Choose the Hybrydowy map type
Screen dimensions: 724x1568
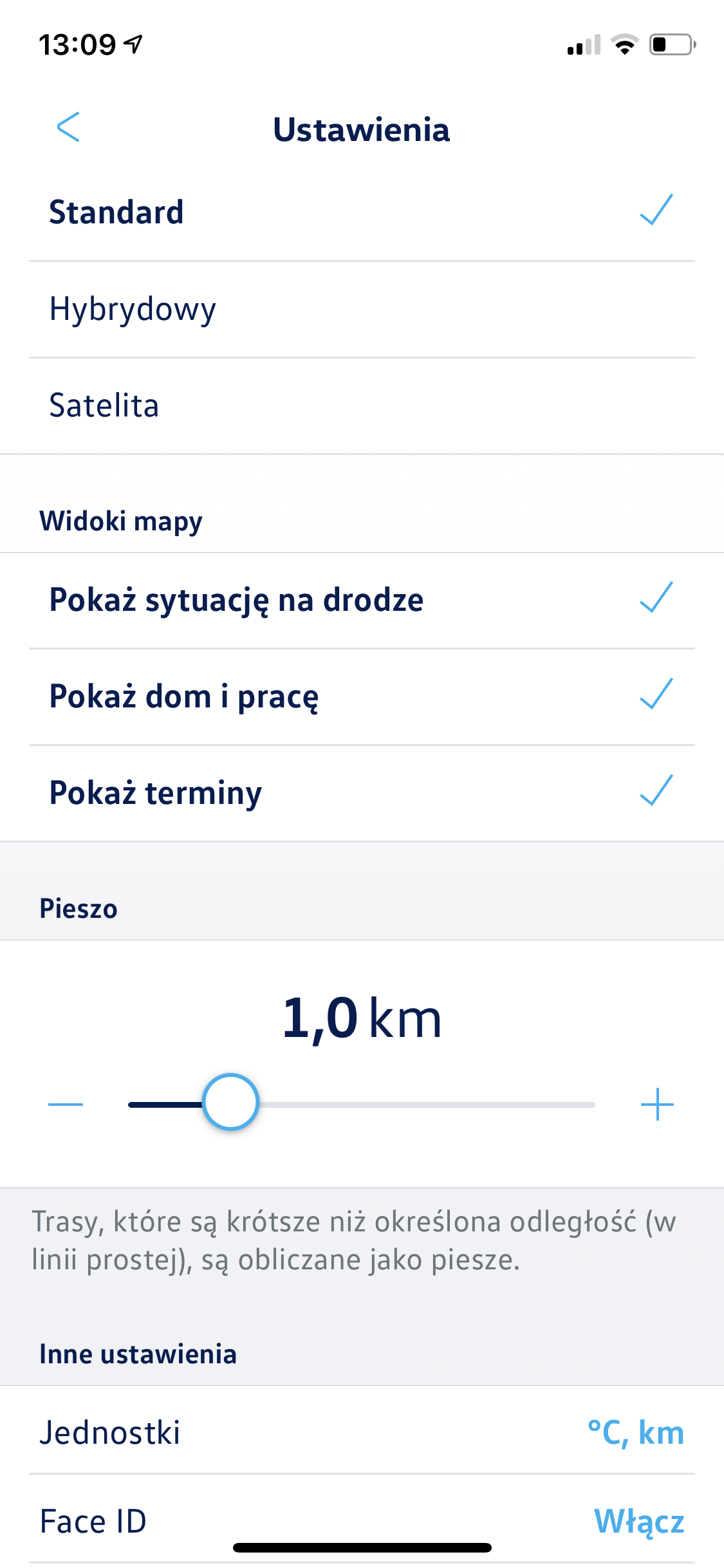pyautogui.click(x=360, y=309)
